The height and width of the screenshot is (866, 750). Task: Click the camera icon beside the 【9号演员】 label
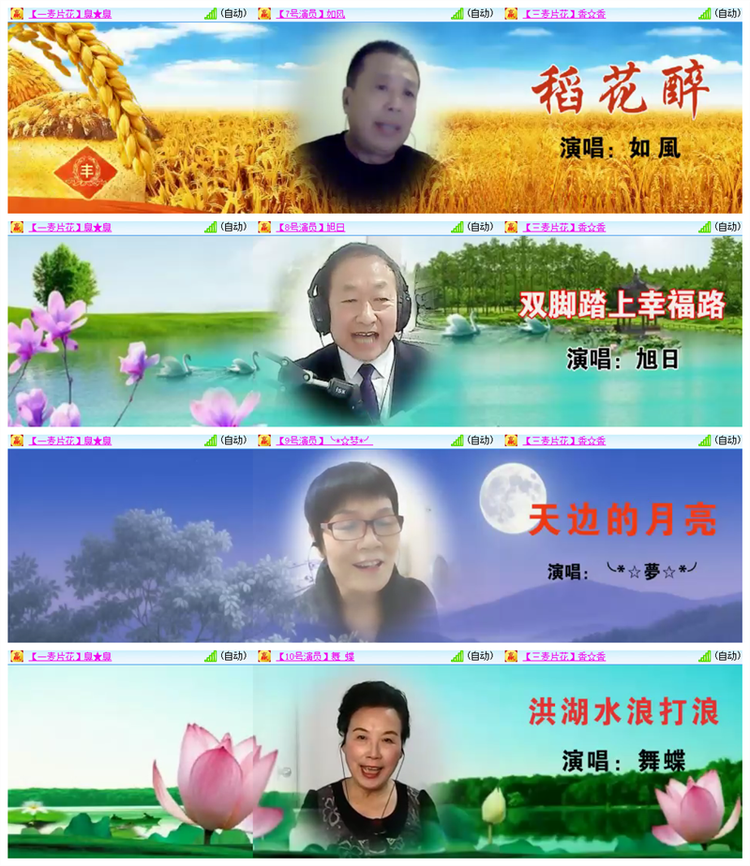click(x=264, y=443)
